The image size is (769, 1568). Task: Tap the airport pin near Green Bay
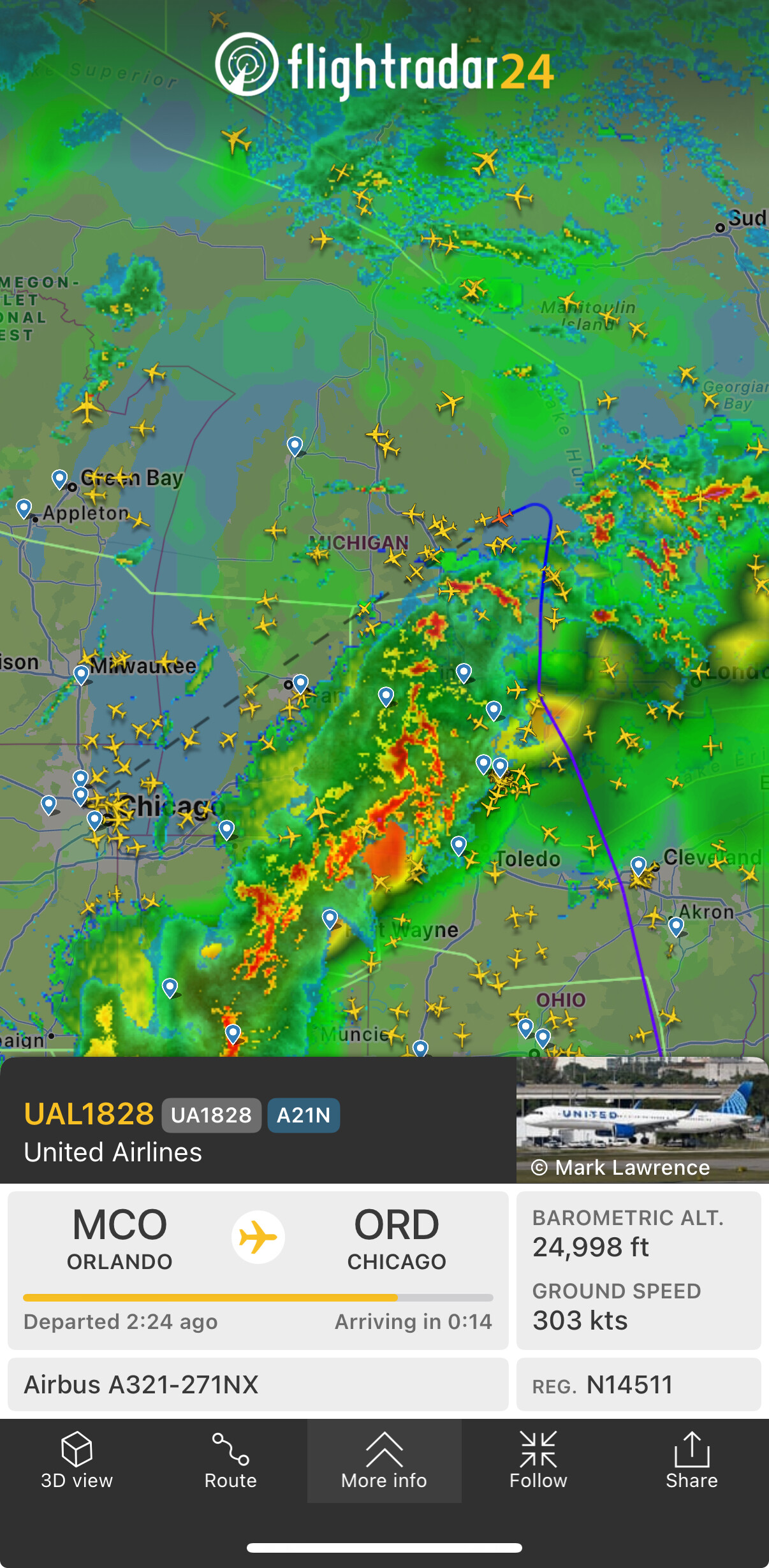click(59, 478)
